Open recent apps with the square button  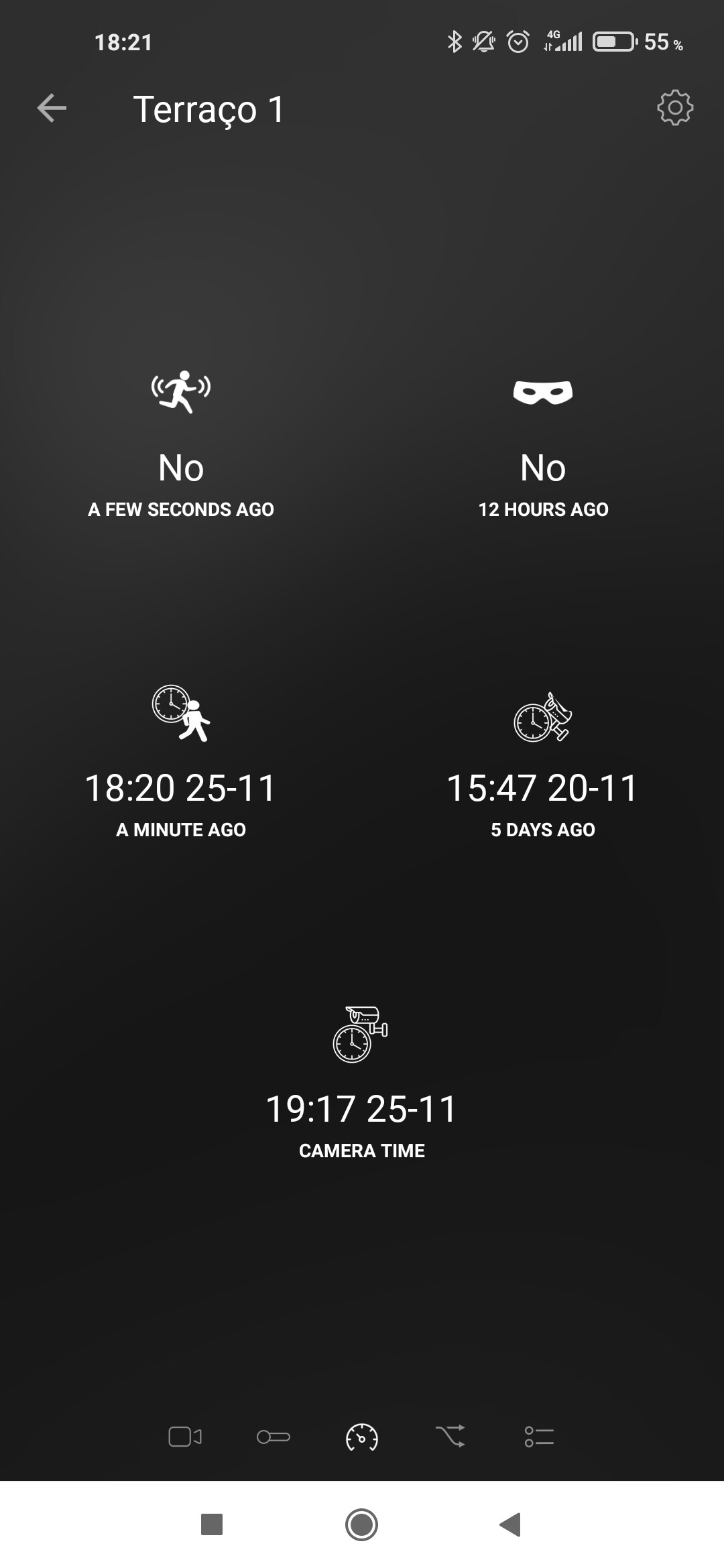212,1524
